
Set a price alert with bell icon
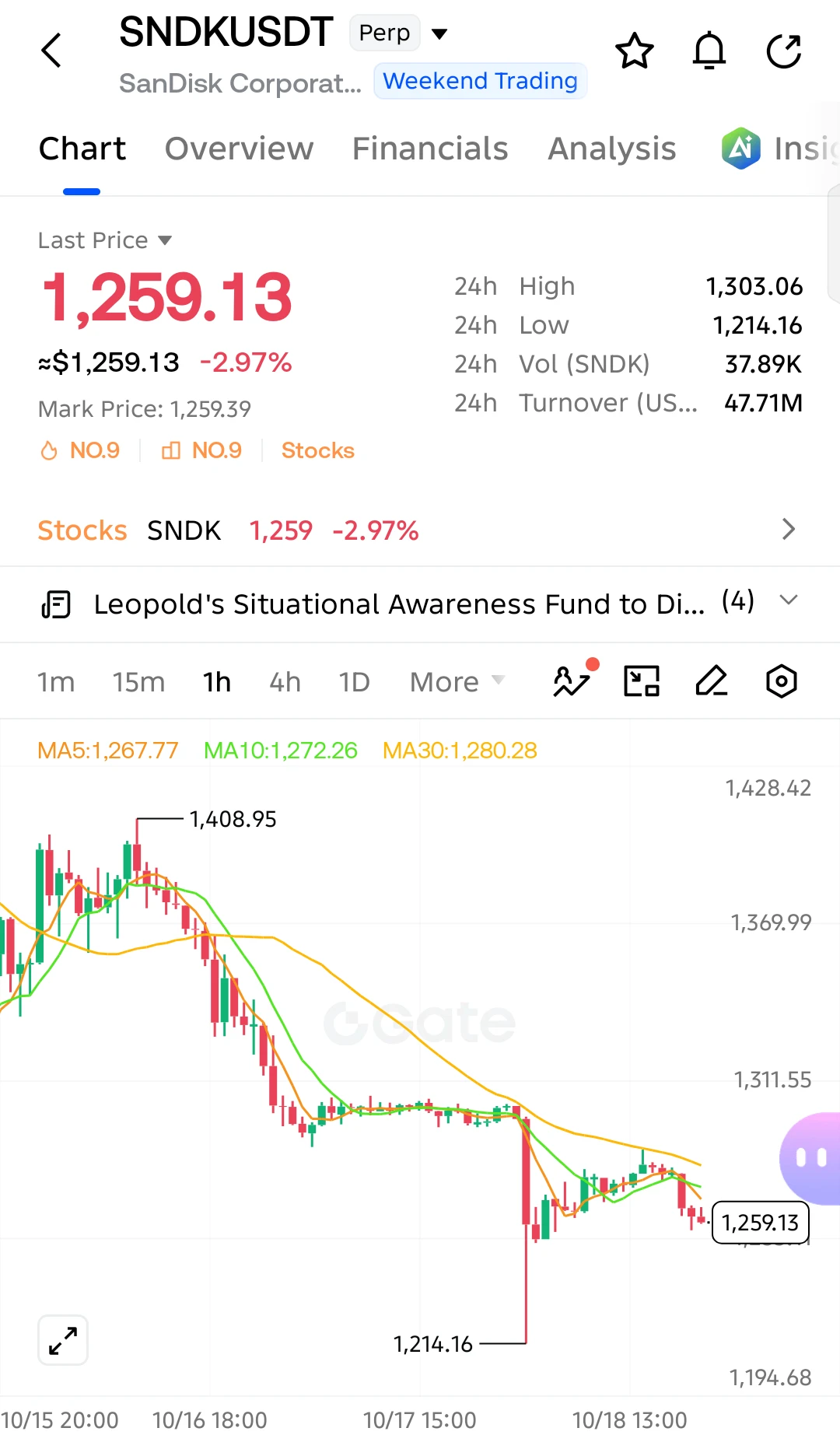709,51
